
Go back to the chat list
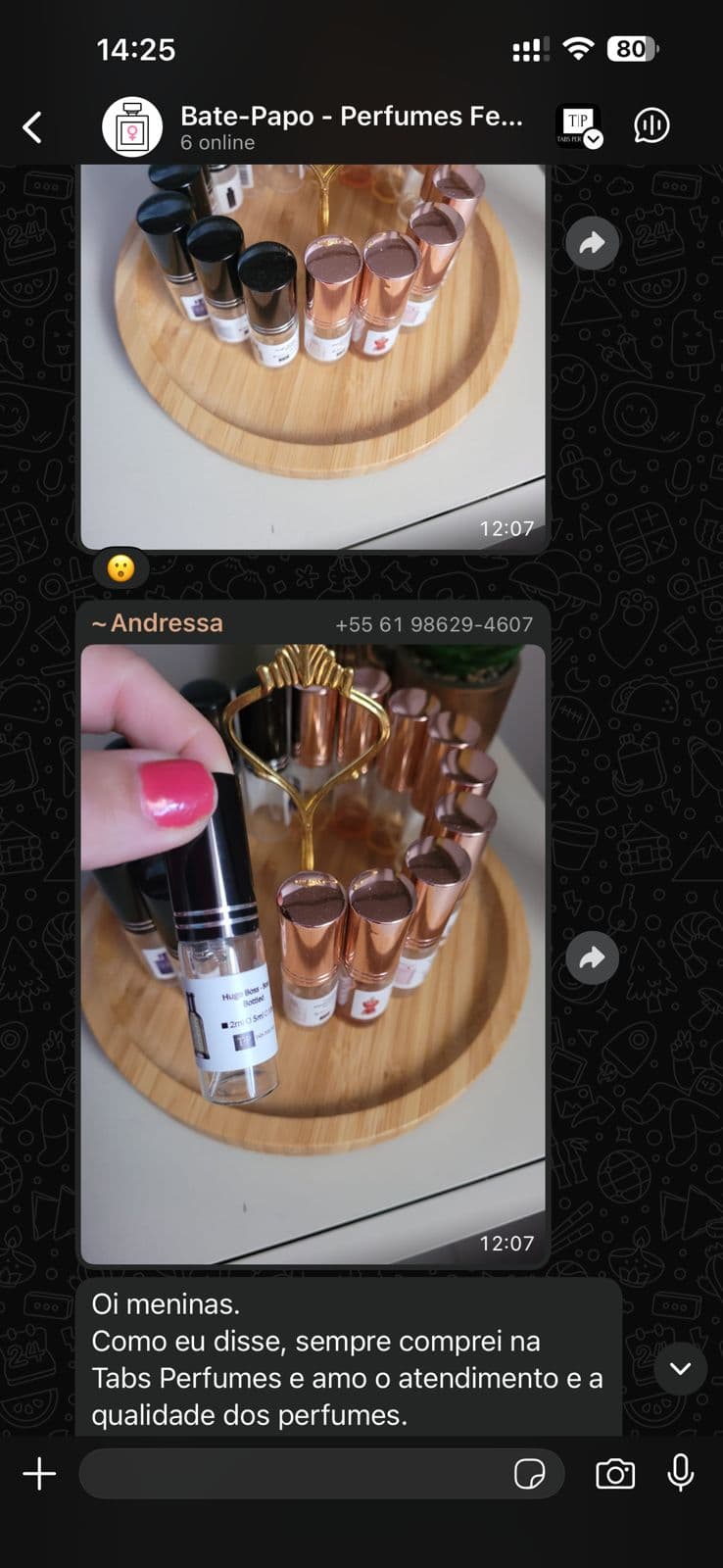pos(32,127)
